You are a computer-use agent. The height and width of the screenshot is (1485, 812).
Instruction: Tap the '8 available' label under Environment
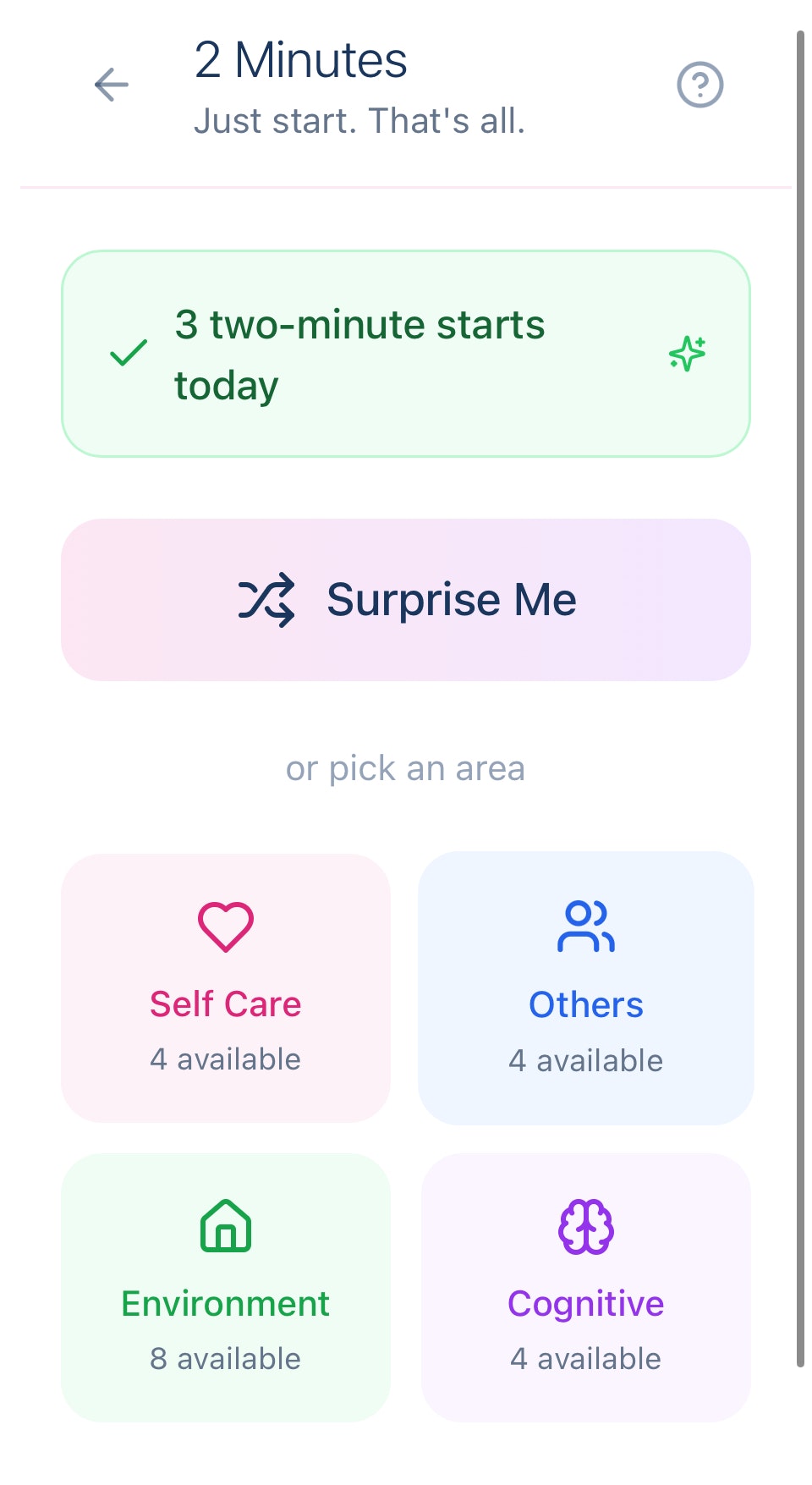(224, 1359)
